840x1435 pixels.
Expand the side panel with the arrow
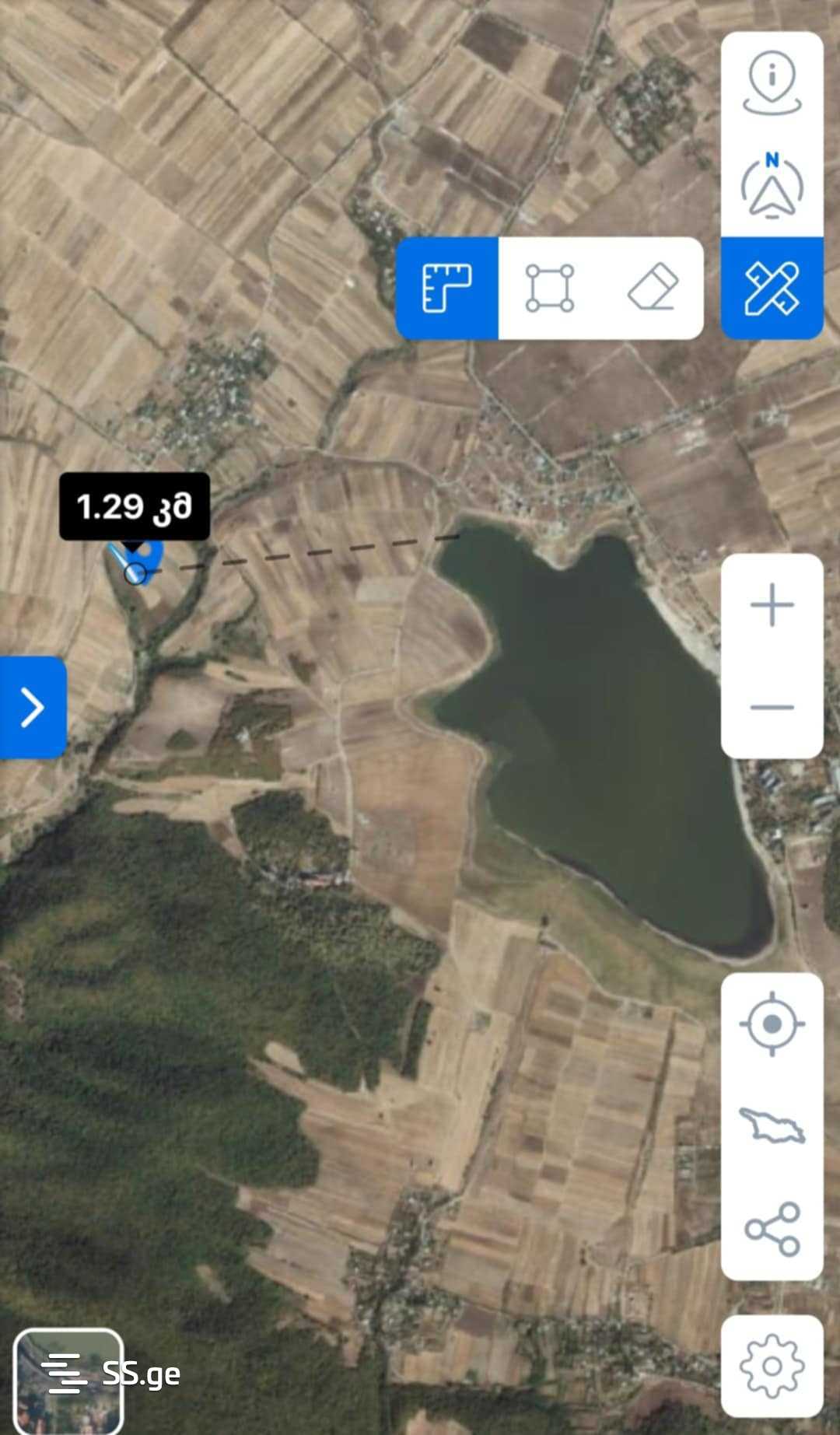33,707
